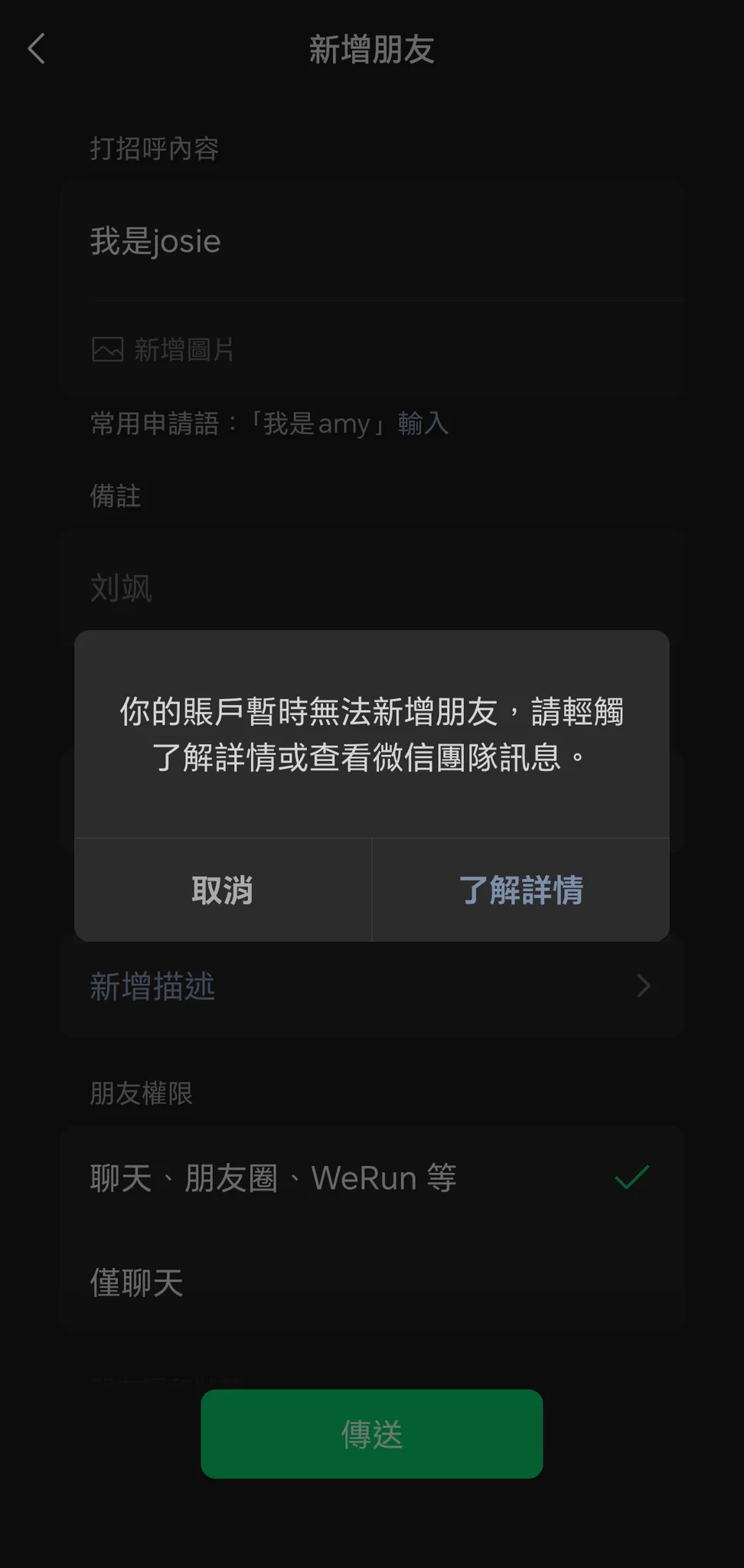Go back using the top-left arrow
Image resolution: width=744 pixels, height=1568 pixels.
tap(37, 49)
